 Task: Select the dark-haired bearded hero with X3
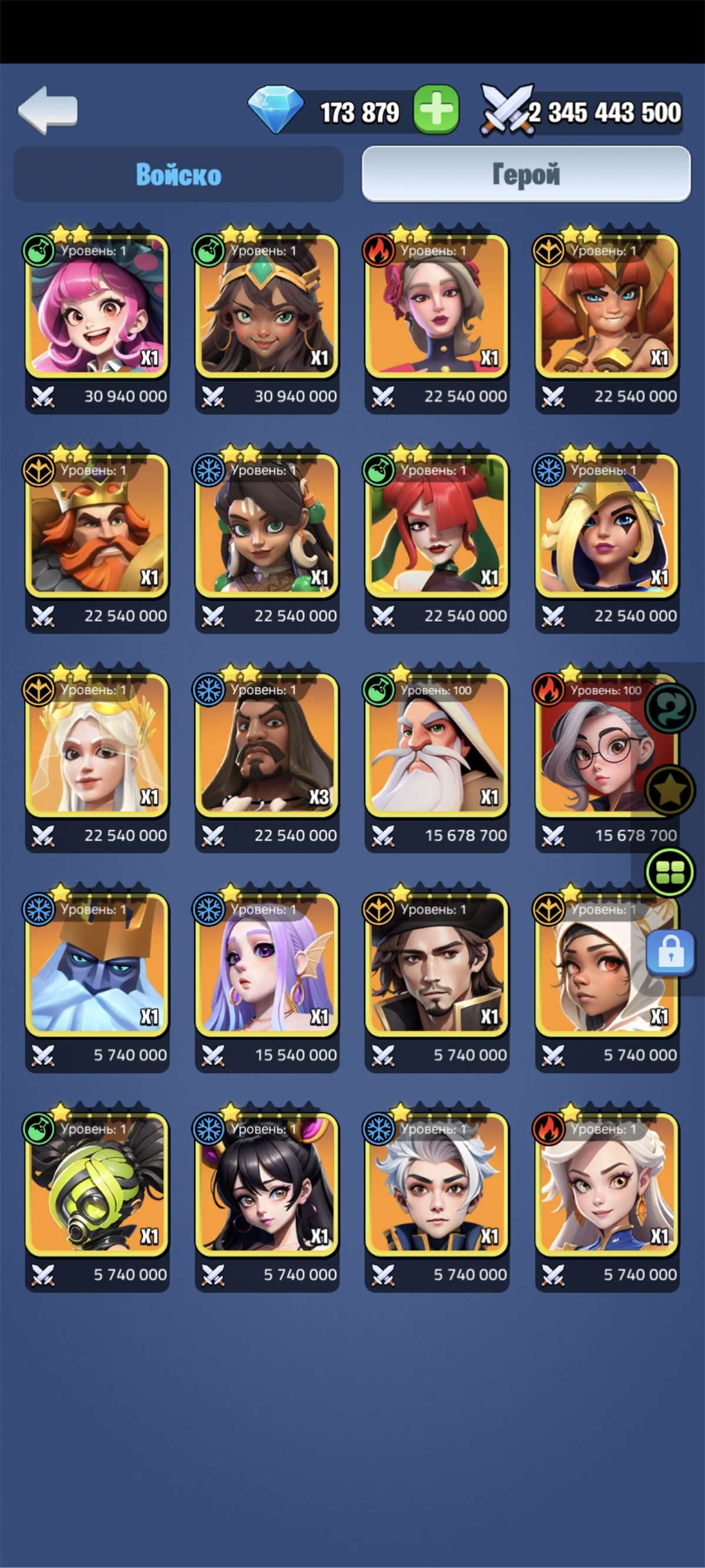click(266, 746)
